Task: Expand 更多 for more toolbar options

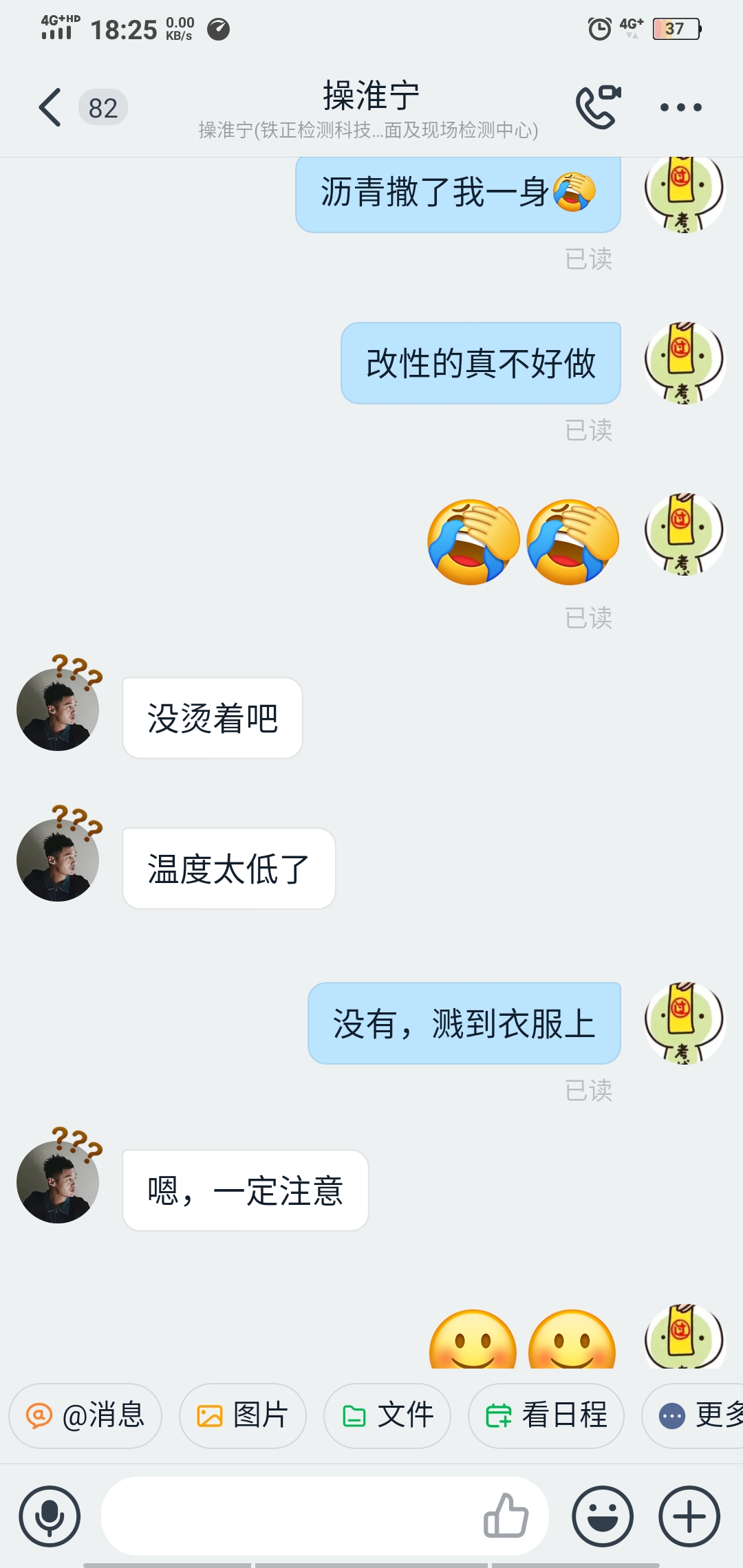Action: 702,1415
